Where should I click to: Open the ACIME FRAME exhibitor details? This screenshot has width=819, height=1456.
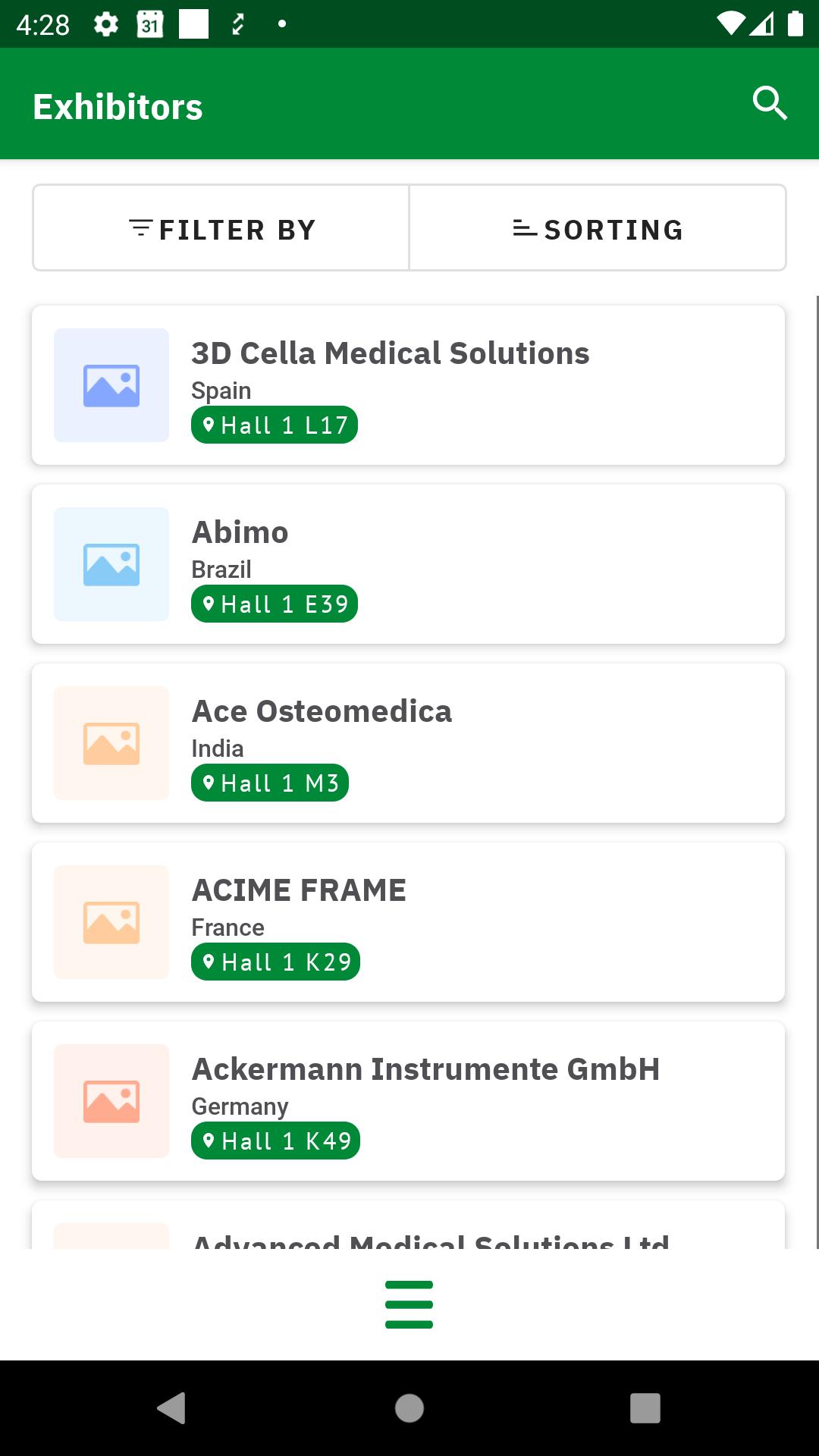tap(408, 922)
